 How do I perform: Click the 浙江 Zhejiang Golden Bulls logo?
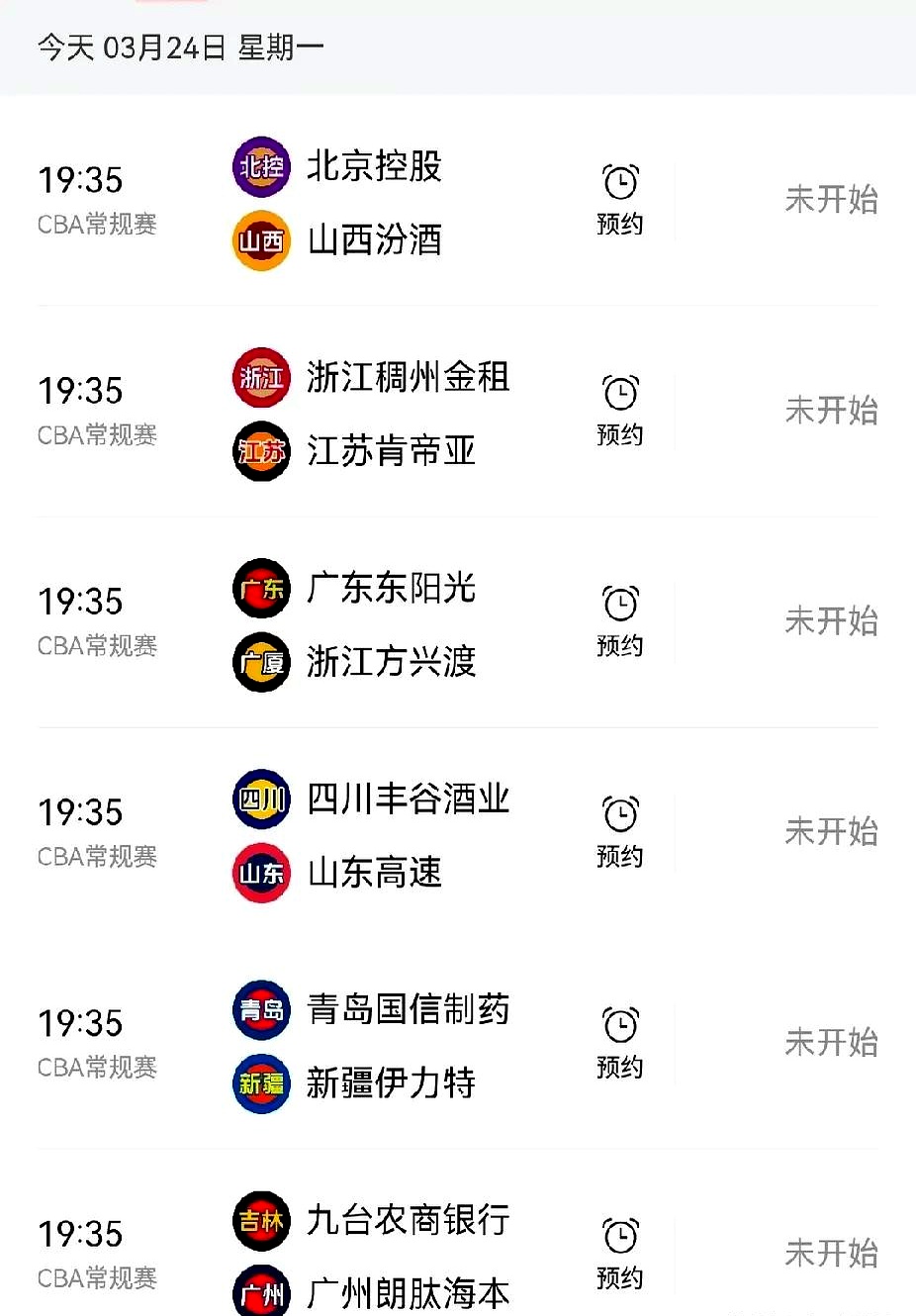click(260, 378)
